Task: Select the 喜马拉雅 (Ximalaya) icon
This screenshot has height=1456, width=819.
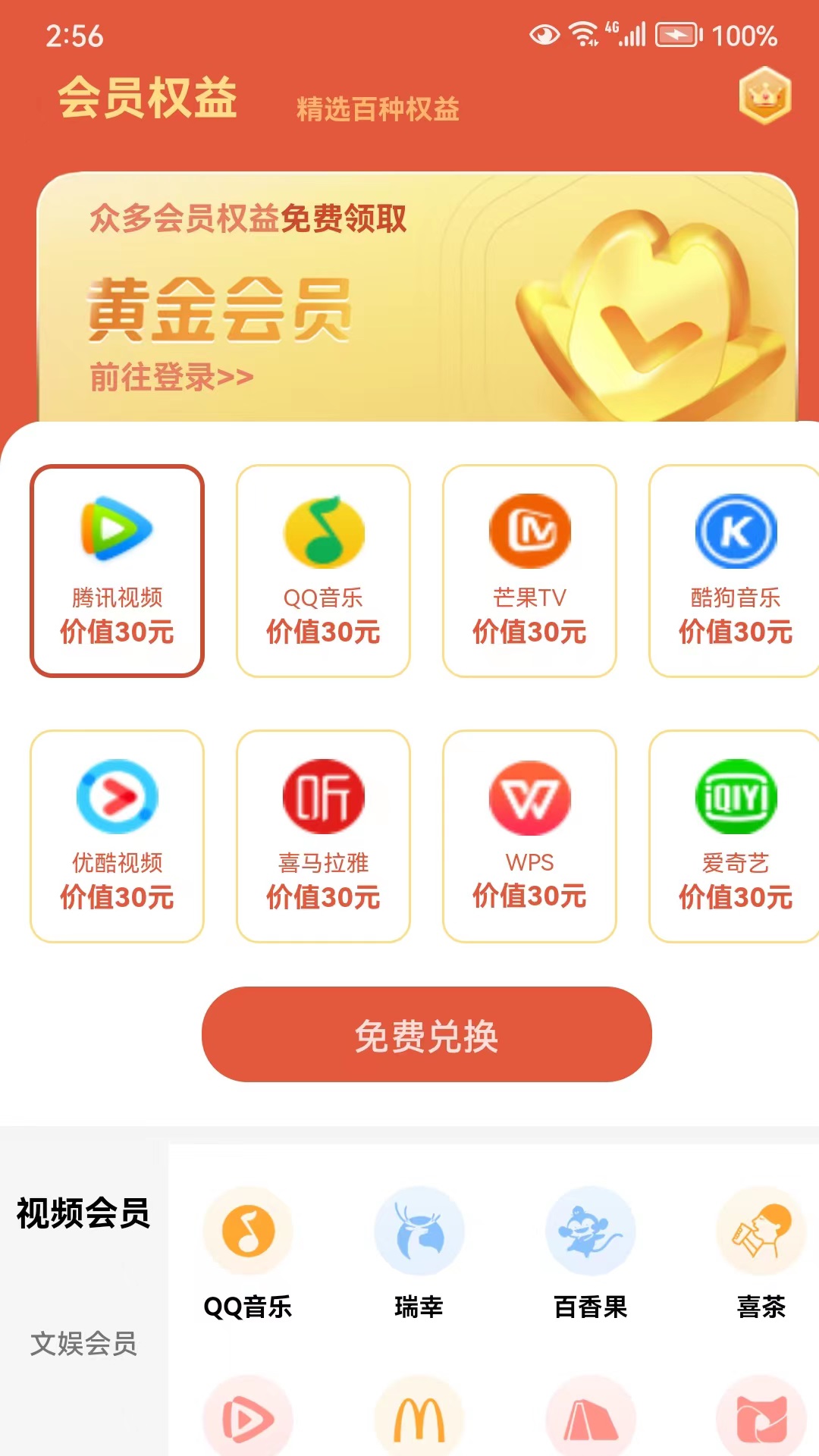Action: click(322, 796)
